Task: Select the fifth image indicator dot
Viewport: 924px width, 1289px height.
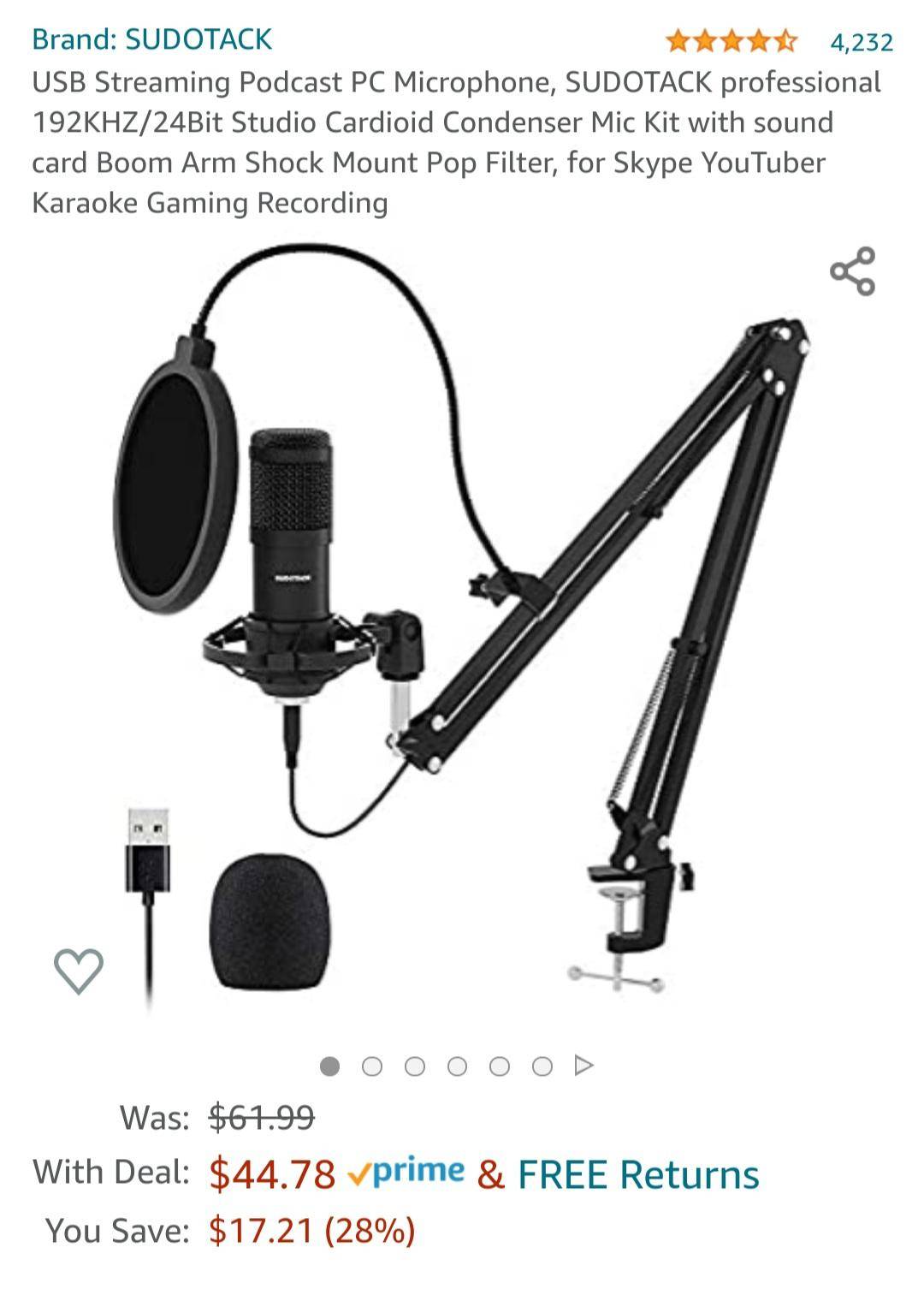Action: (499, 1065)
